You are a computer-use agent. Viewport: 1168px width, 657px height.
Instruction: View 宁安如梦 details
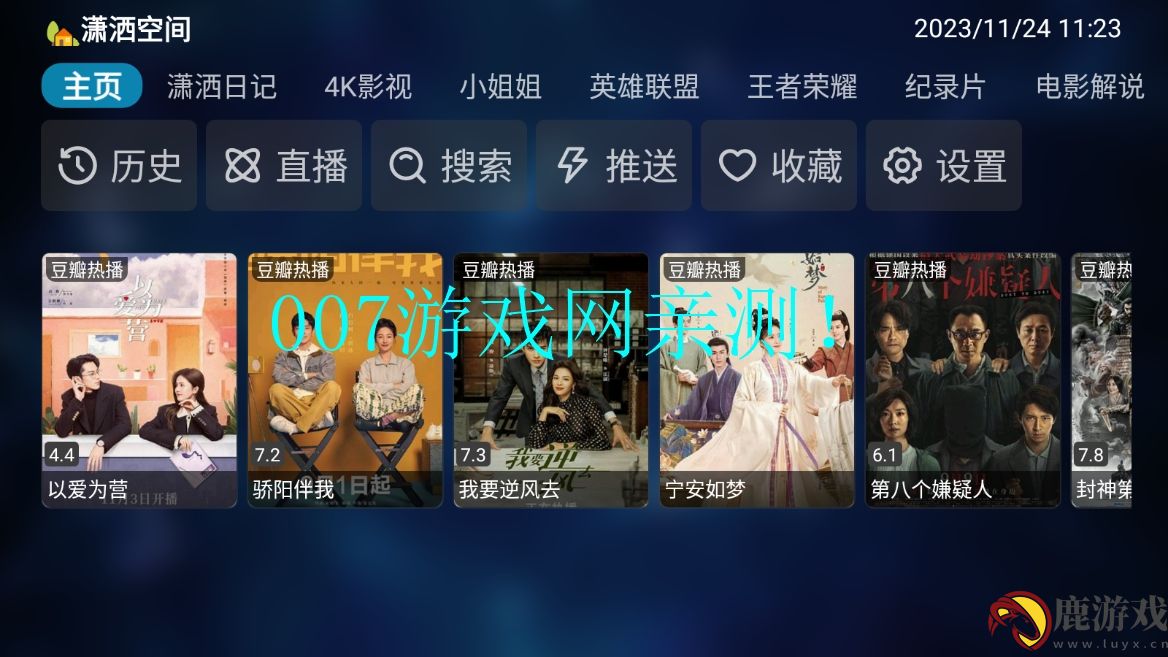757,380
